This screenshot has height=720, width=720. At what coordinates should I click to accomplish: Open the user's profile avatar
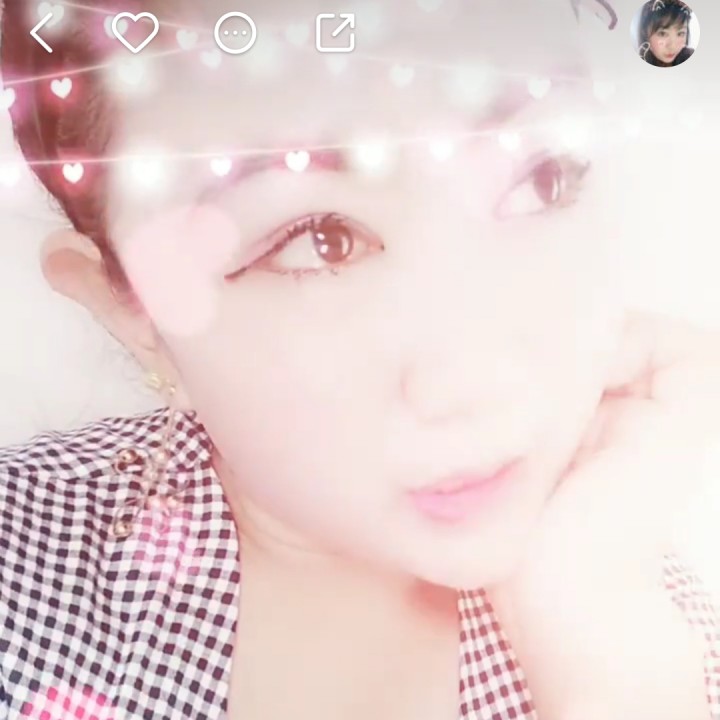665,33
